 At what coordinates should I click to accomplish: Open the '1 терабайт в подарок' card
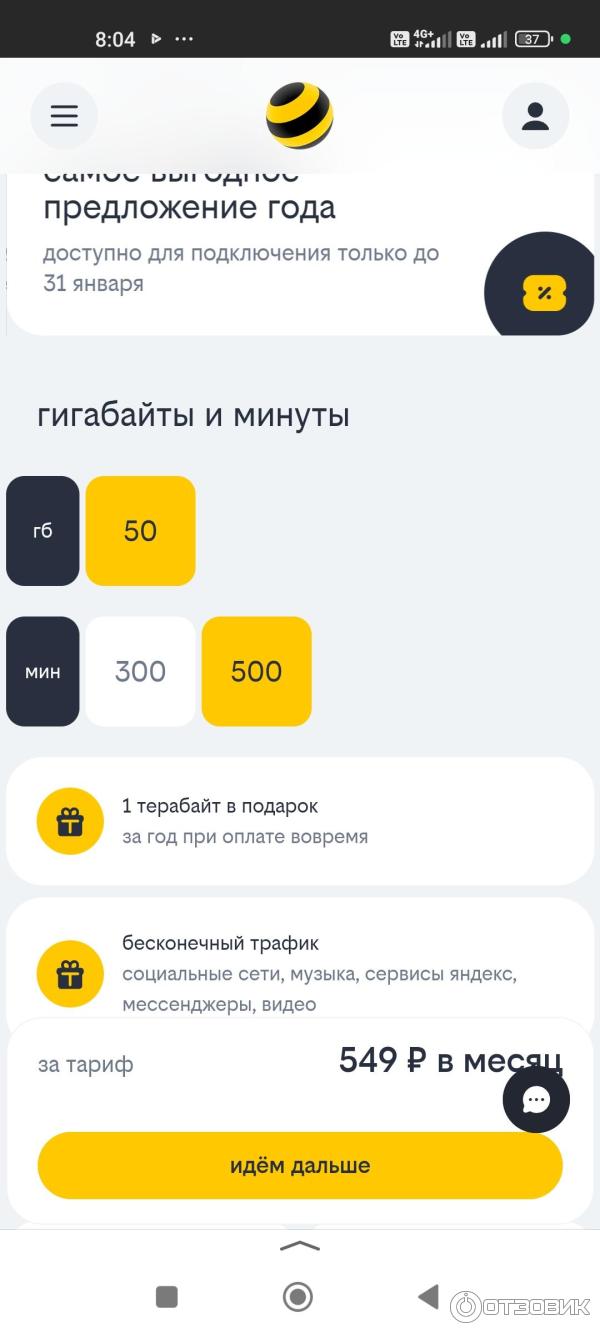tap(300, 821)
